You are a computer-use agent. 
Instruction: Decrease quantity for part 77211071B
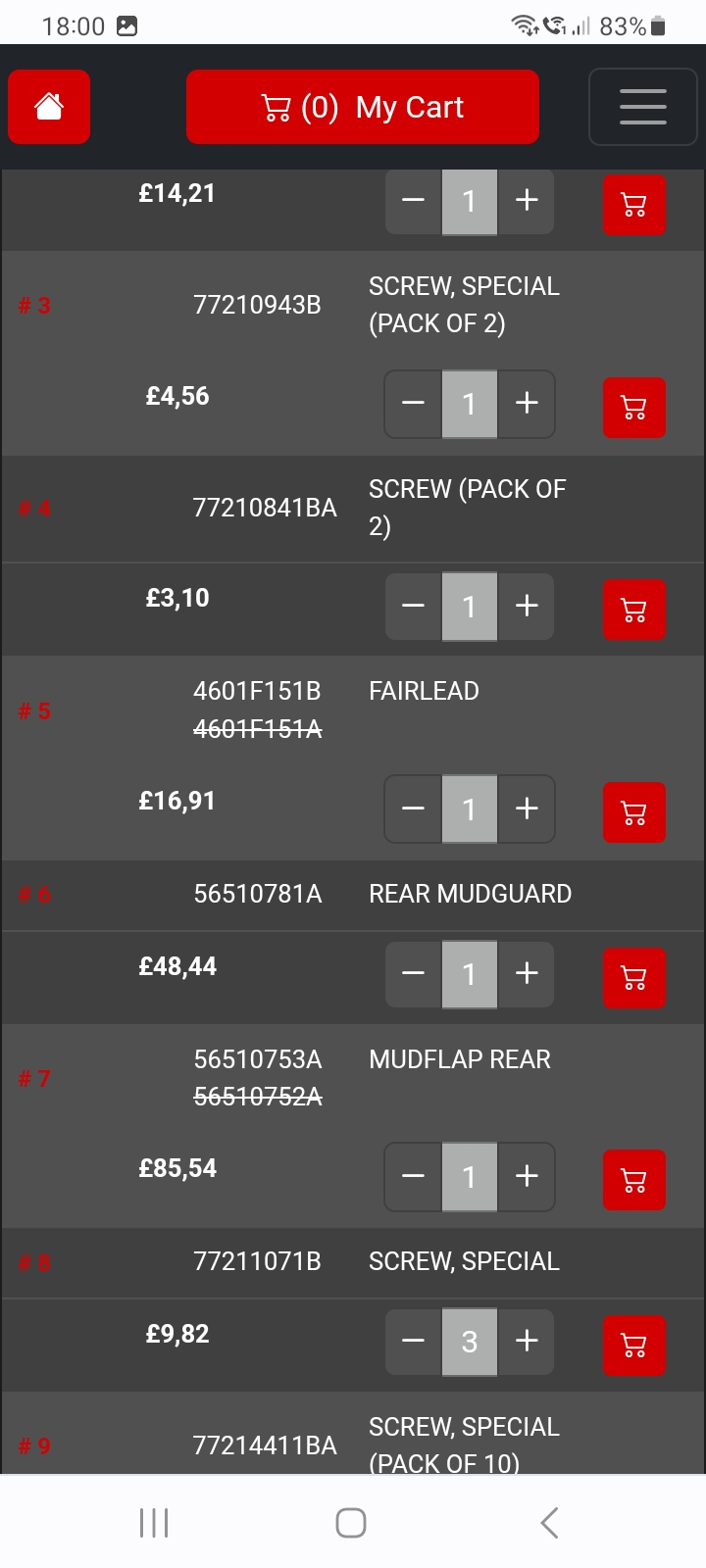coord(413,1341)
